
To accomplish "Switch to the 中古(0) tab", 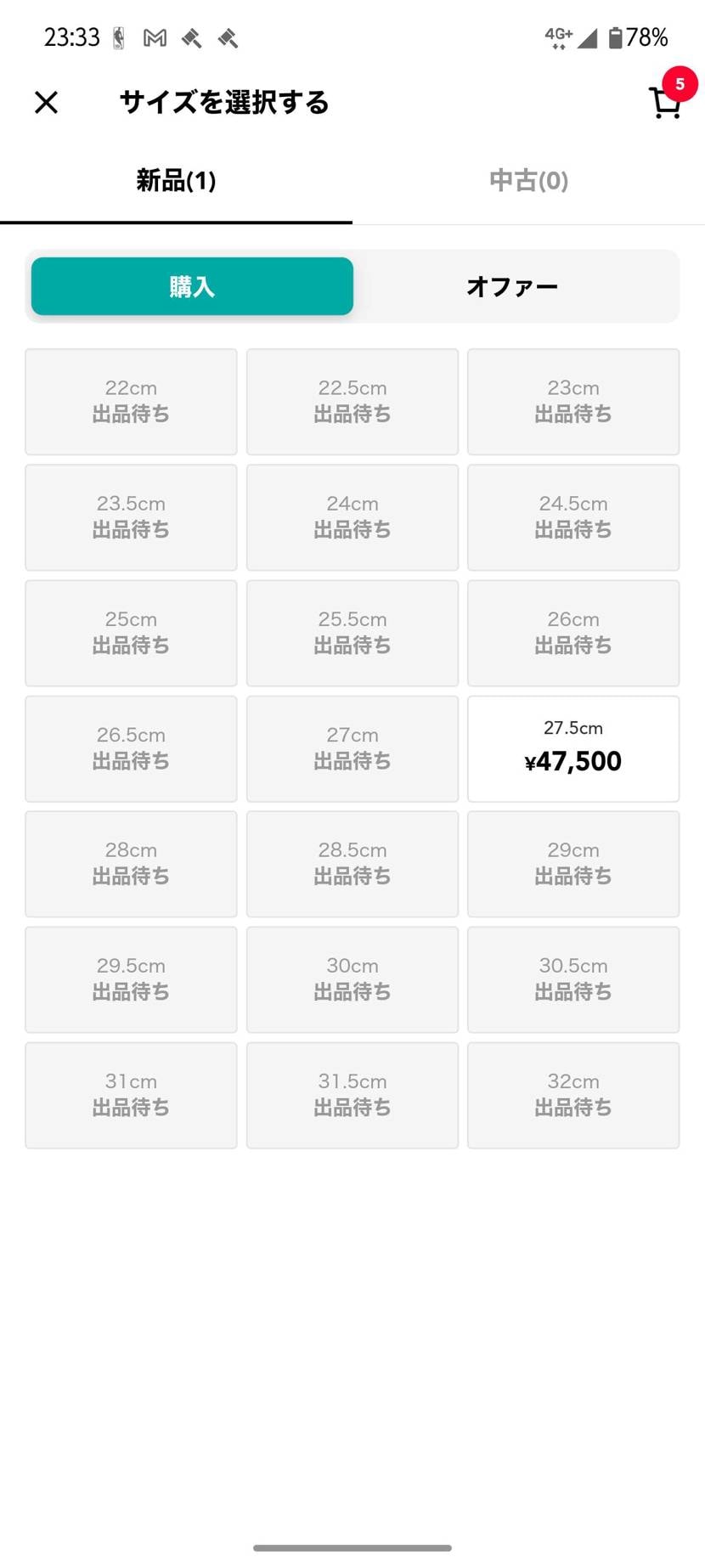I will pyautogui.click(x=527, y=181).
